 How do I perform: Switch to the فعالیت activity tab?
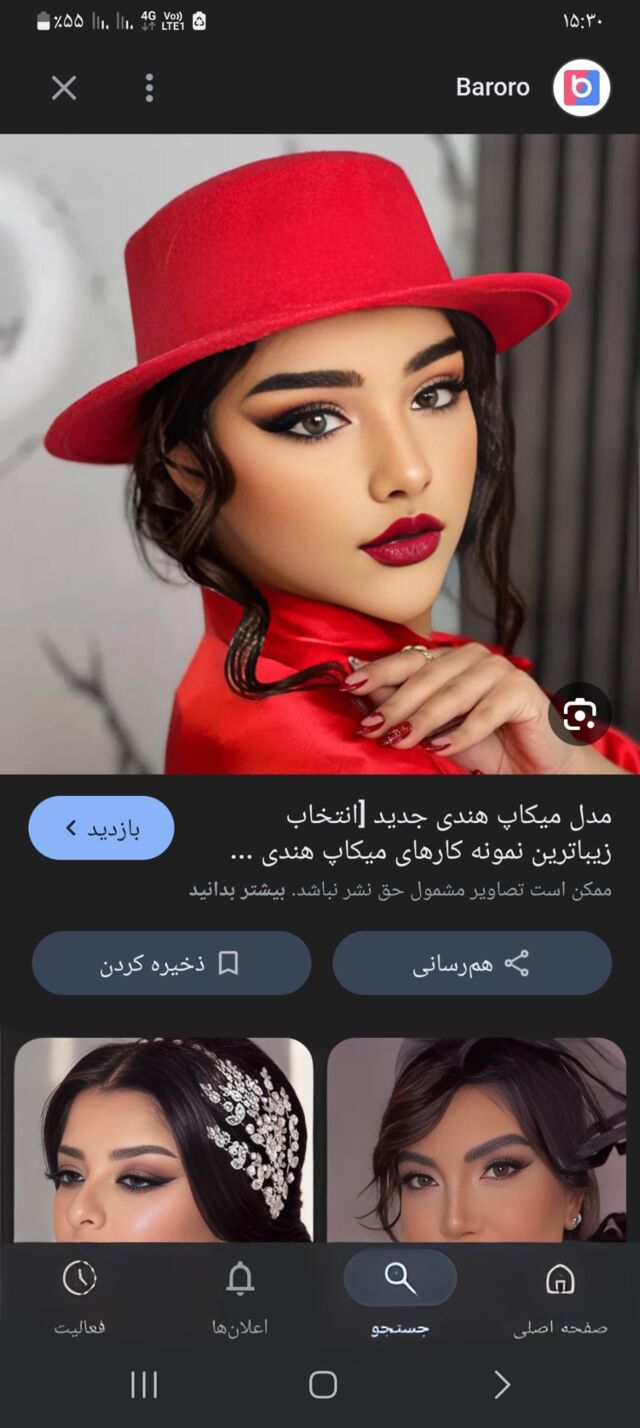tap(80, 1296)
